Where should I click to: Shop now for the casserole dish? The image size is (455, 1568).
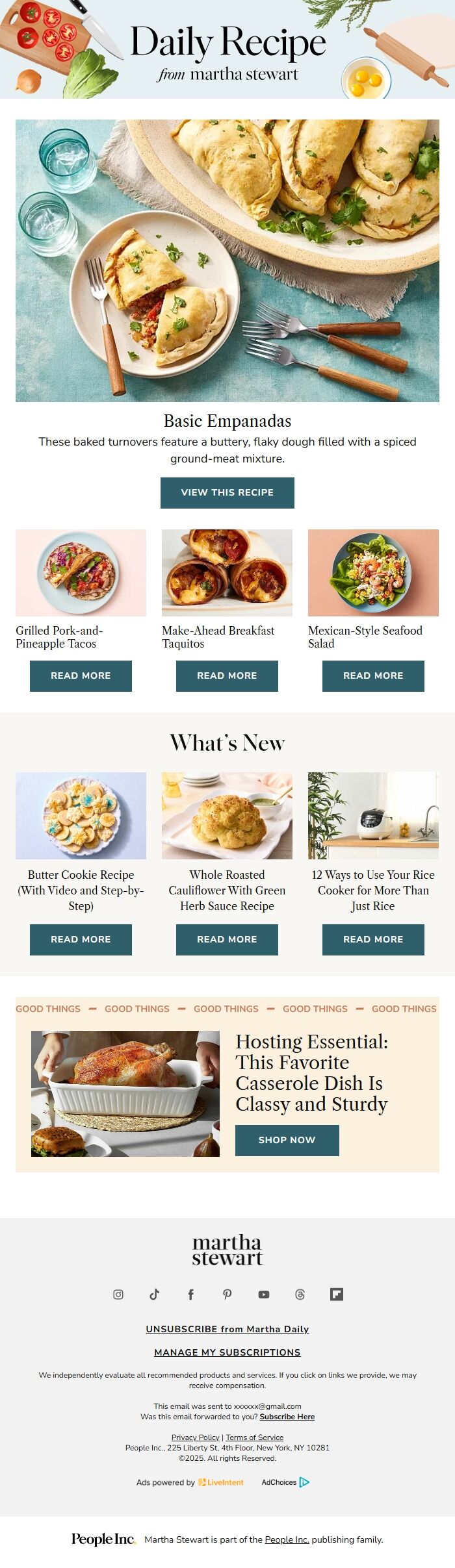click(x=287, y=1140)
